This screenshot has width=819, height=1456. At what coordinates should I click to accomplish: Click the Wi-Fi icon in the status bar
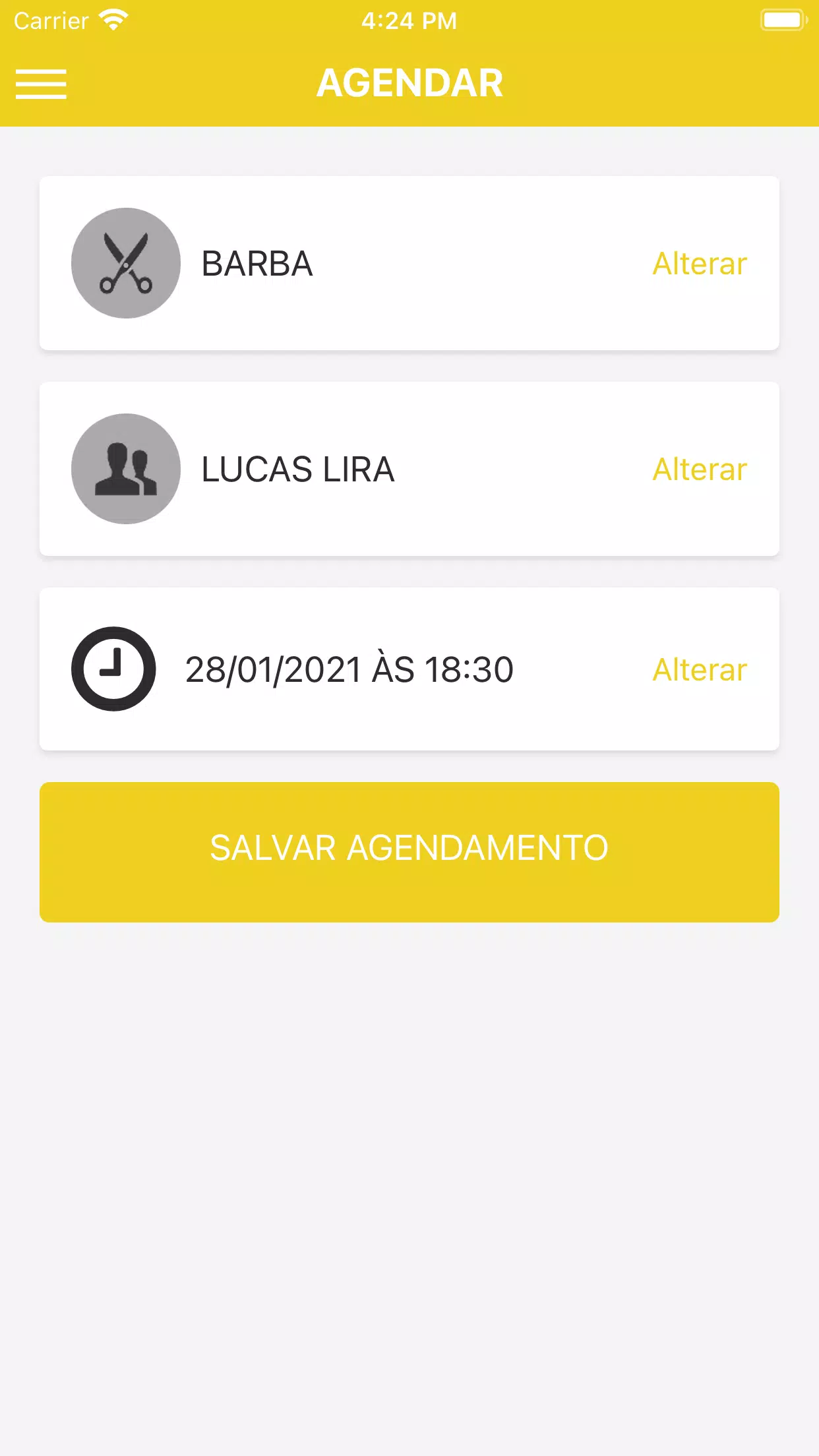112,20
